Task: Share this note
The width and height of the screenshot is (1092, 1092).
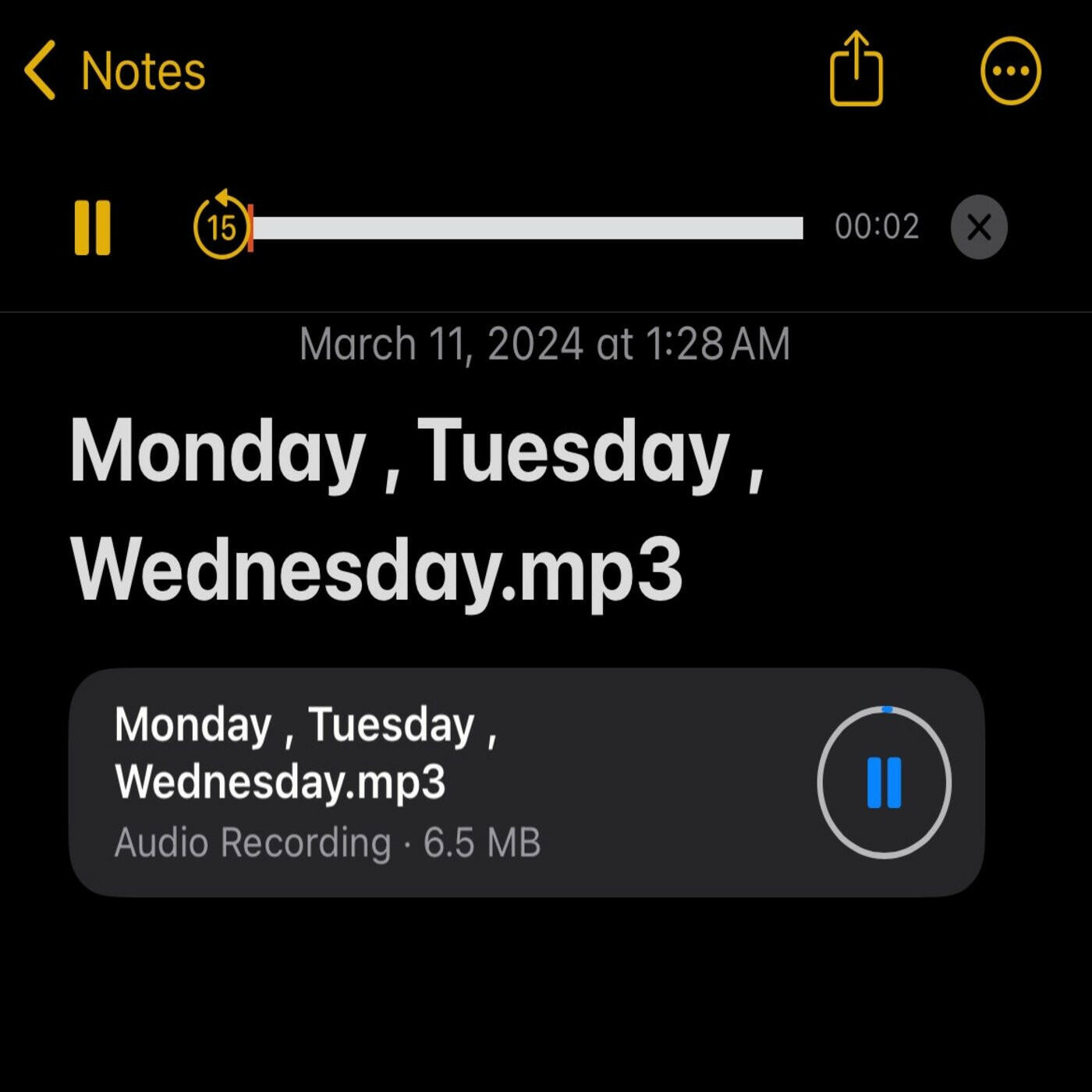Action: pyautogui.click(x=856, y=69)
